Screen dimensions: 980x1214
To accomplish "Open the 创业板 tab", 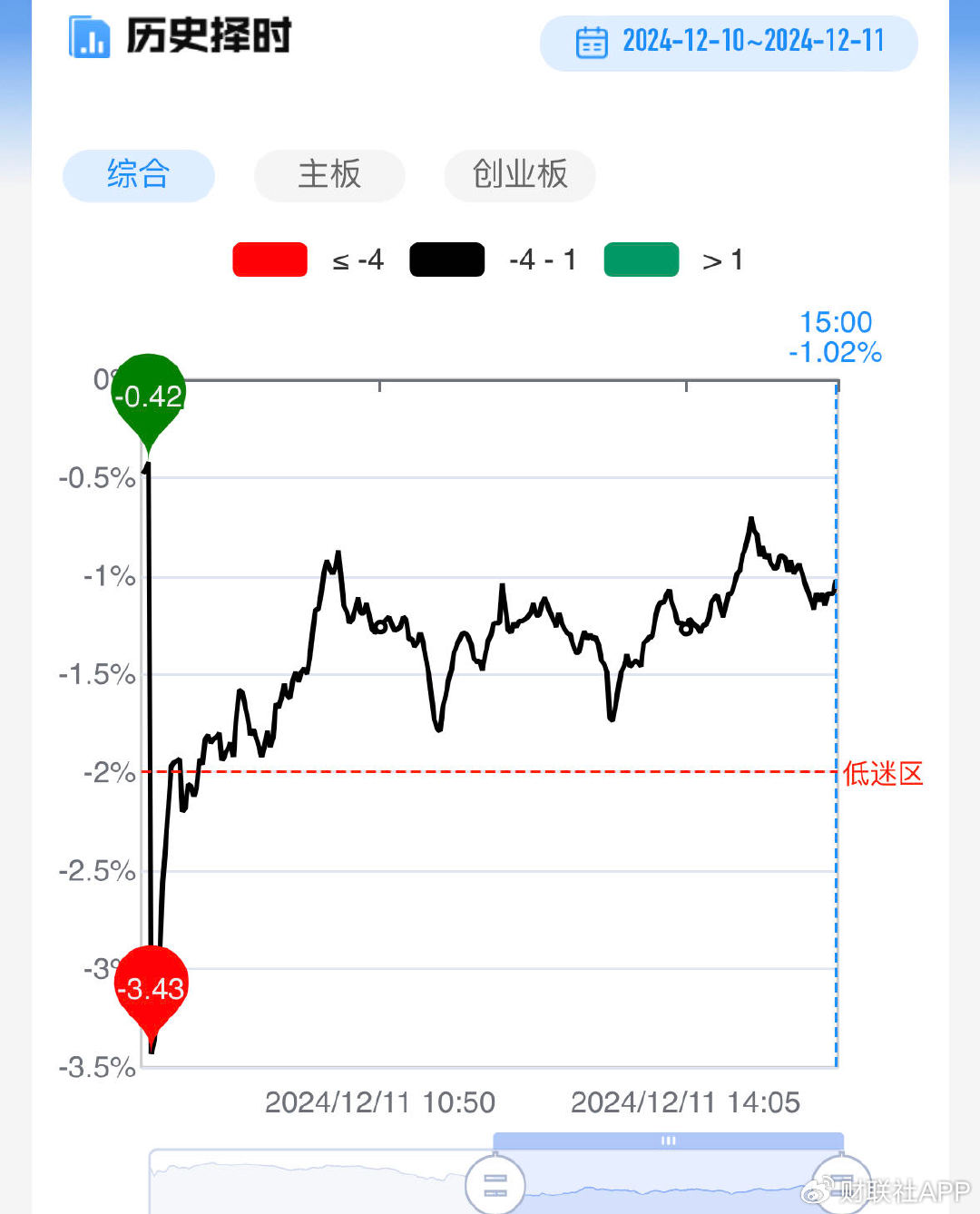I will [x=519, y=176].
